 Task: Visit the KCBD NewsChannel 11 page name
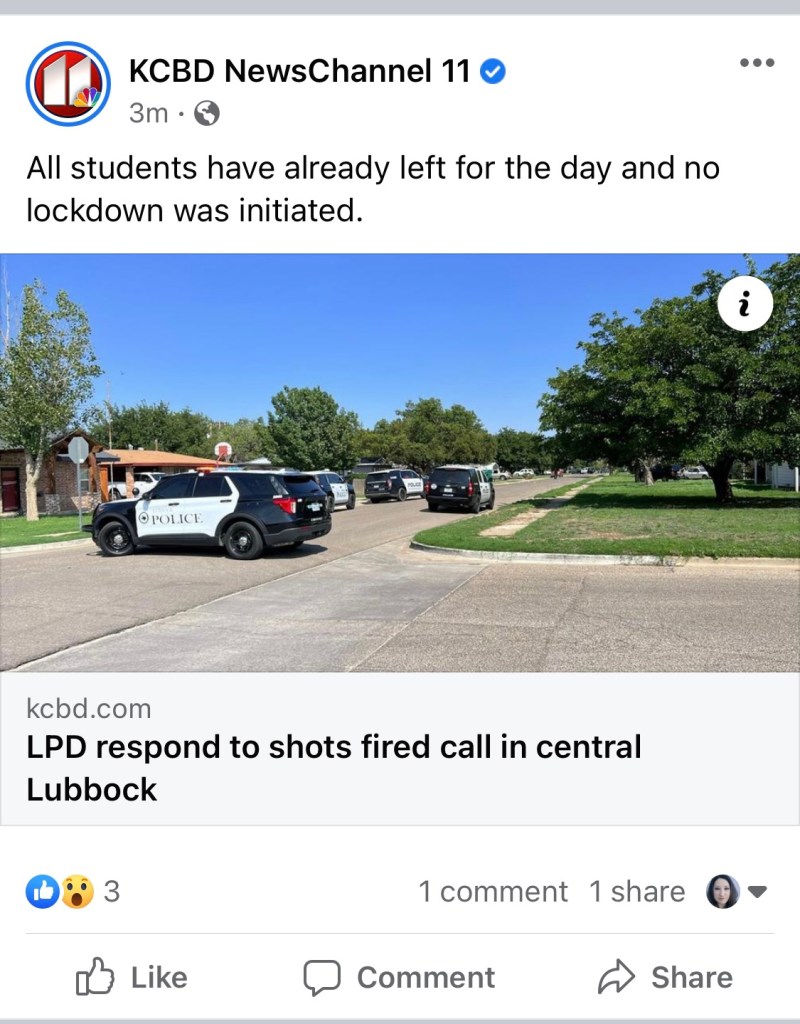pos(299,71)
